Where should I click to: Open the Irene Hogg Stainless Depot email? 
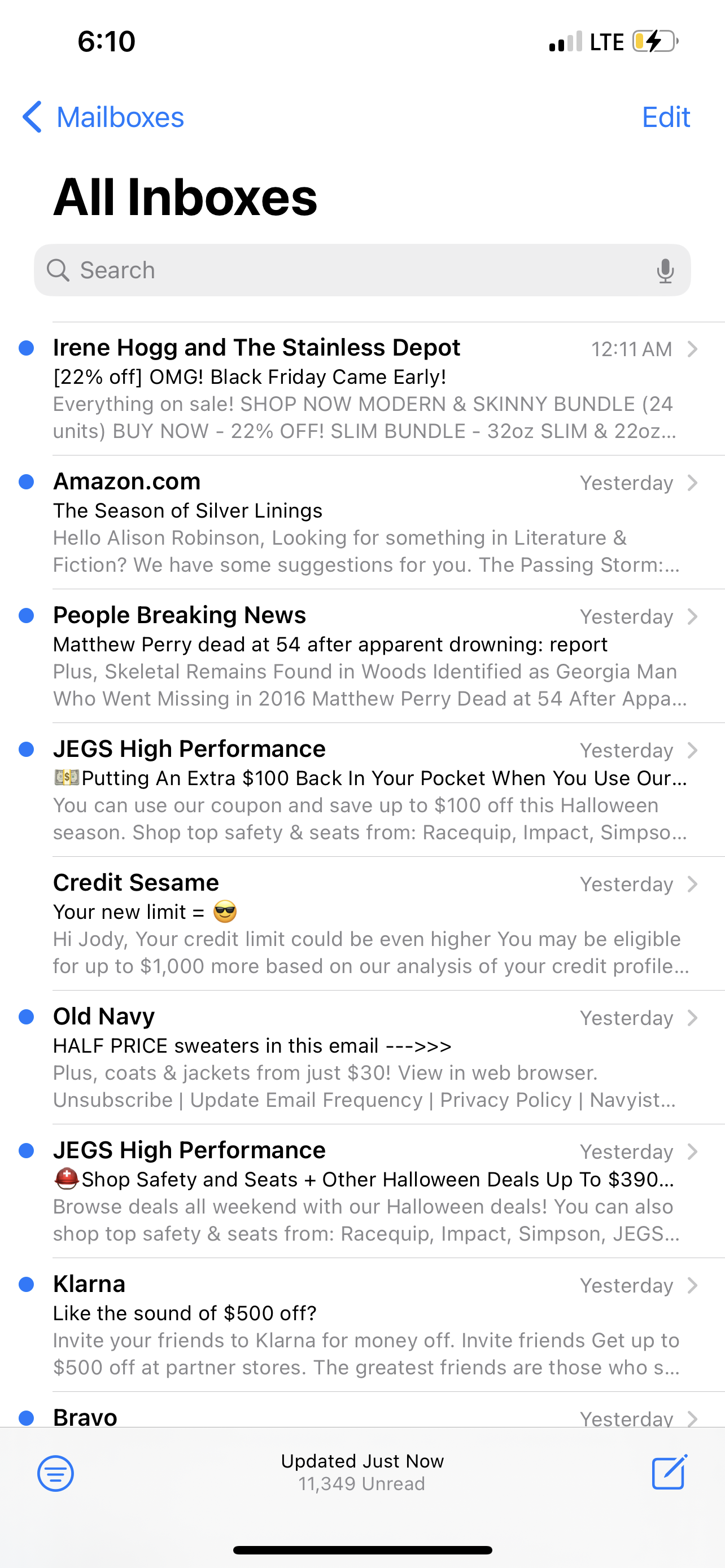[x=362, y=388]
